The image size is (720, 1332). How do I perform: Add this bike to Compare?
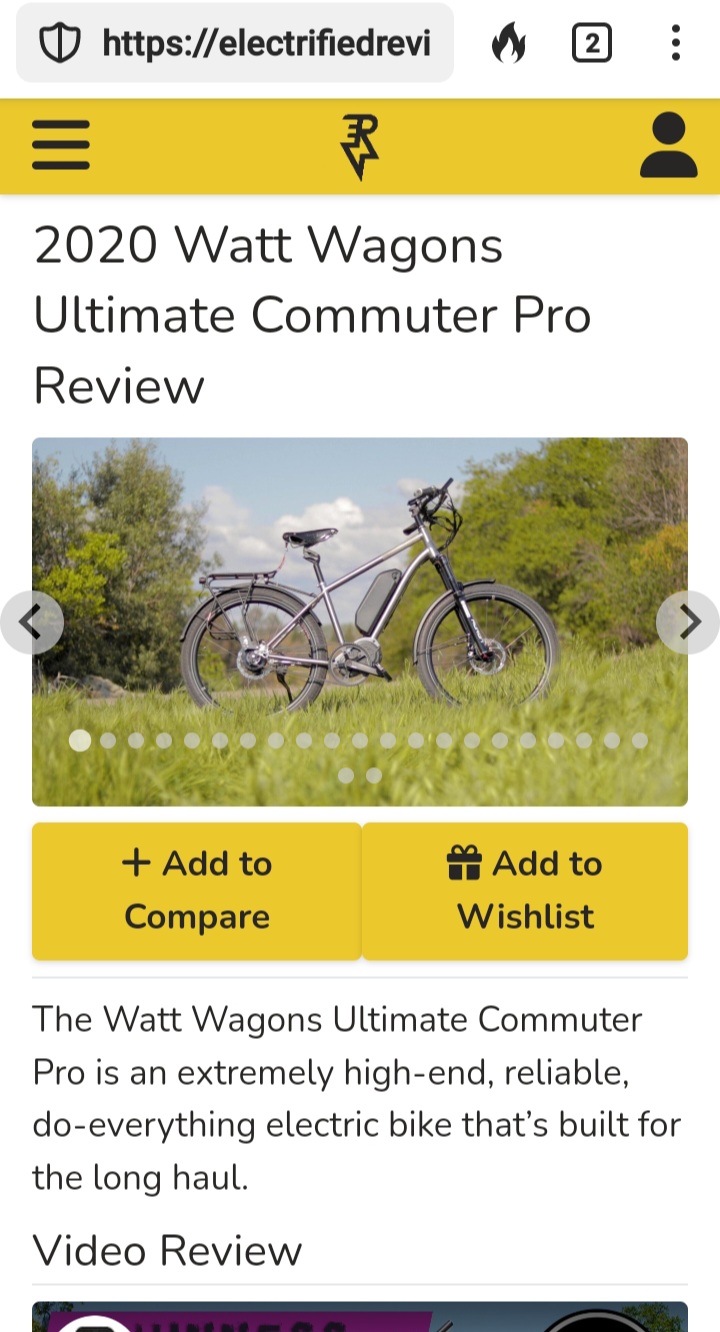point(197,890)
